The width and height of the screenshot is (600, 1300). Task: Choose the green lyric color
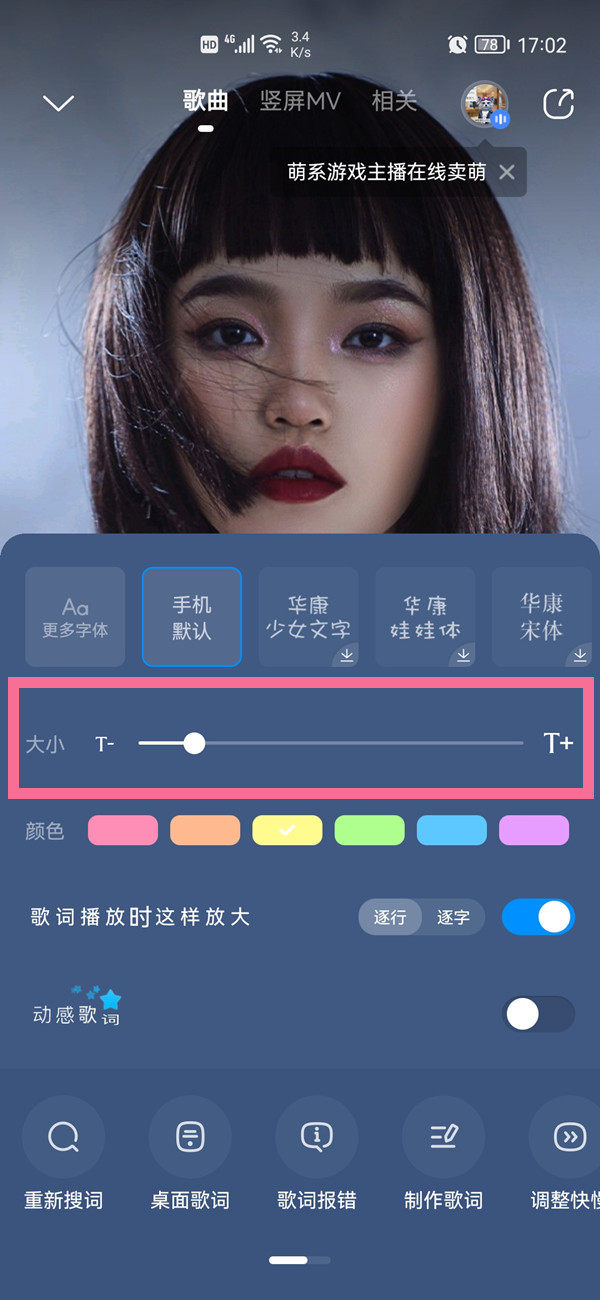pos(369,830)
